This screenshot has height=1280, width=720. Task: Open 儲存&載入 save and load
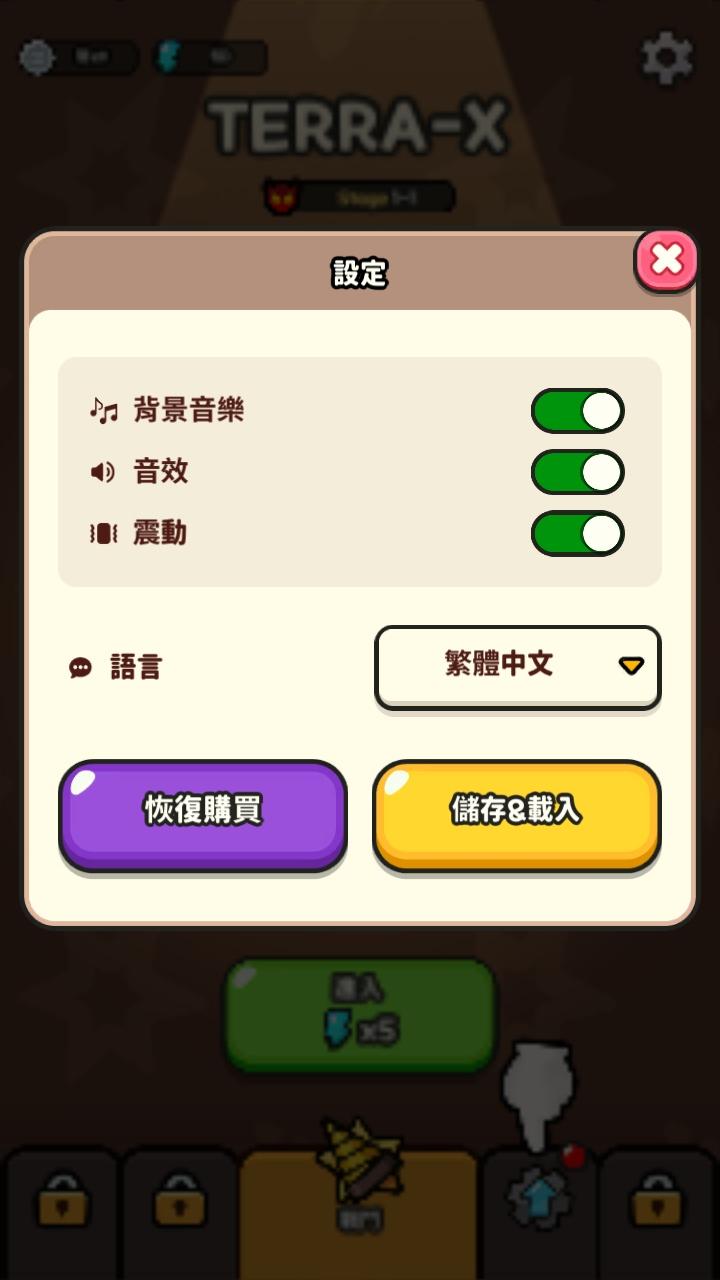click(517, 812)
